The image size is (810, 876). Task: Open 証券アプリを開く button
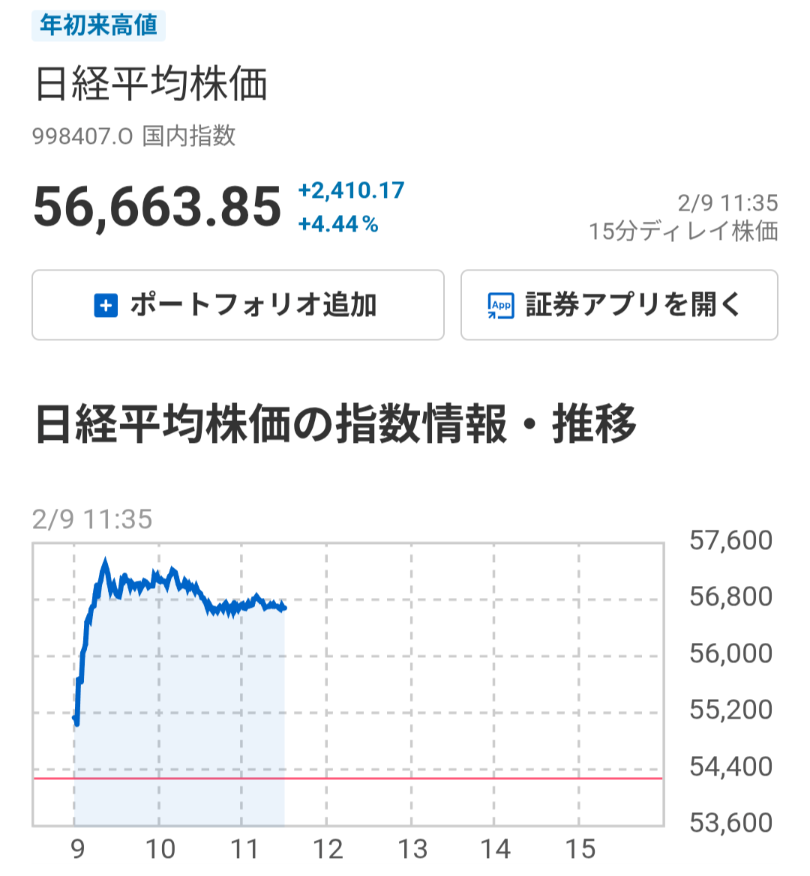618,305
